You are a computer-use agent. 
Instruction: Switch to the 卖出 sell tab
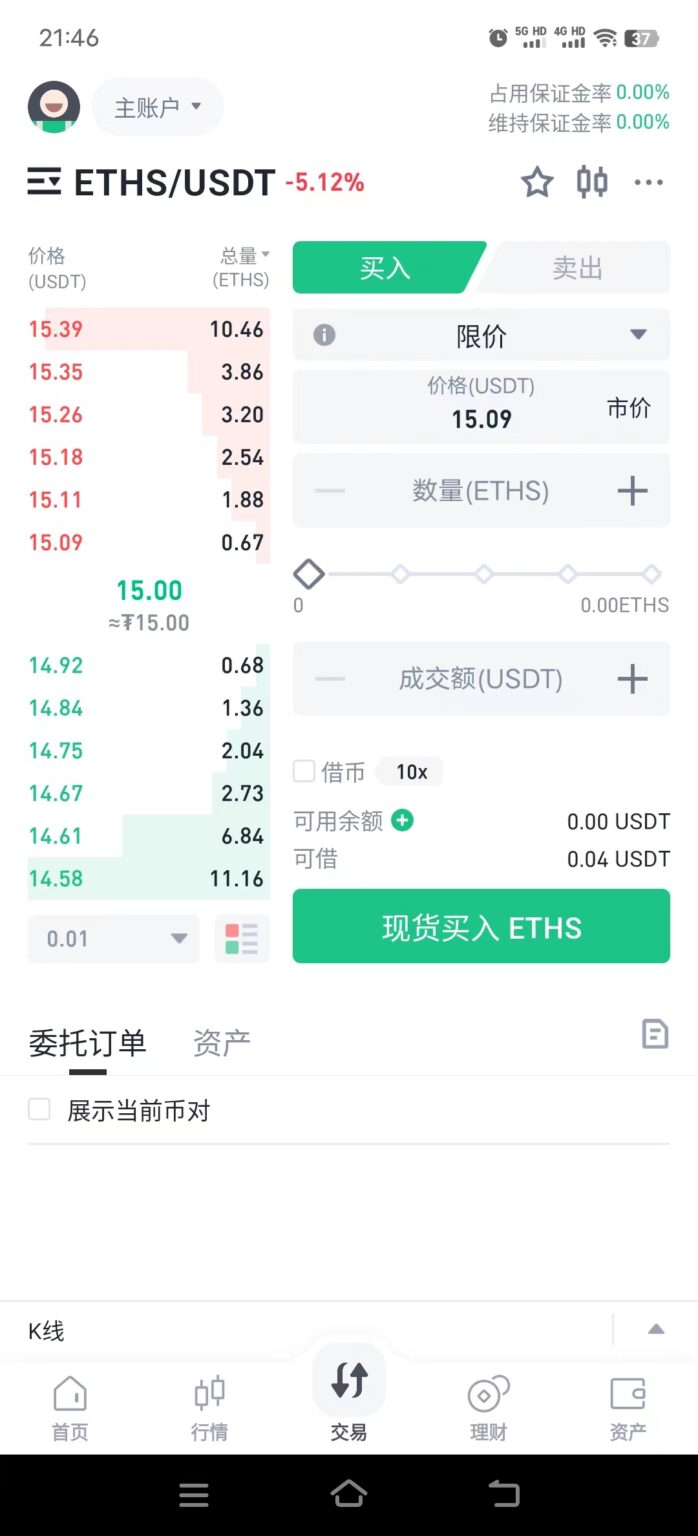pos(577,268)
